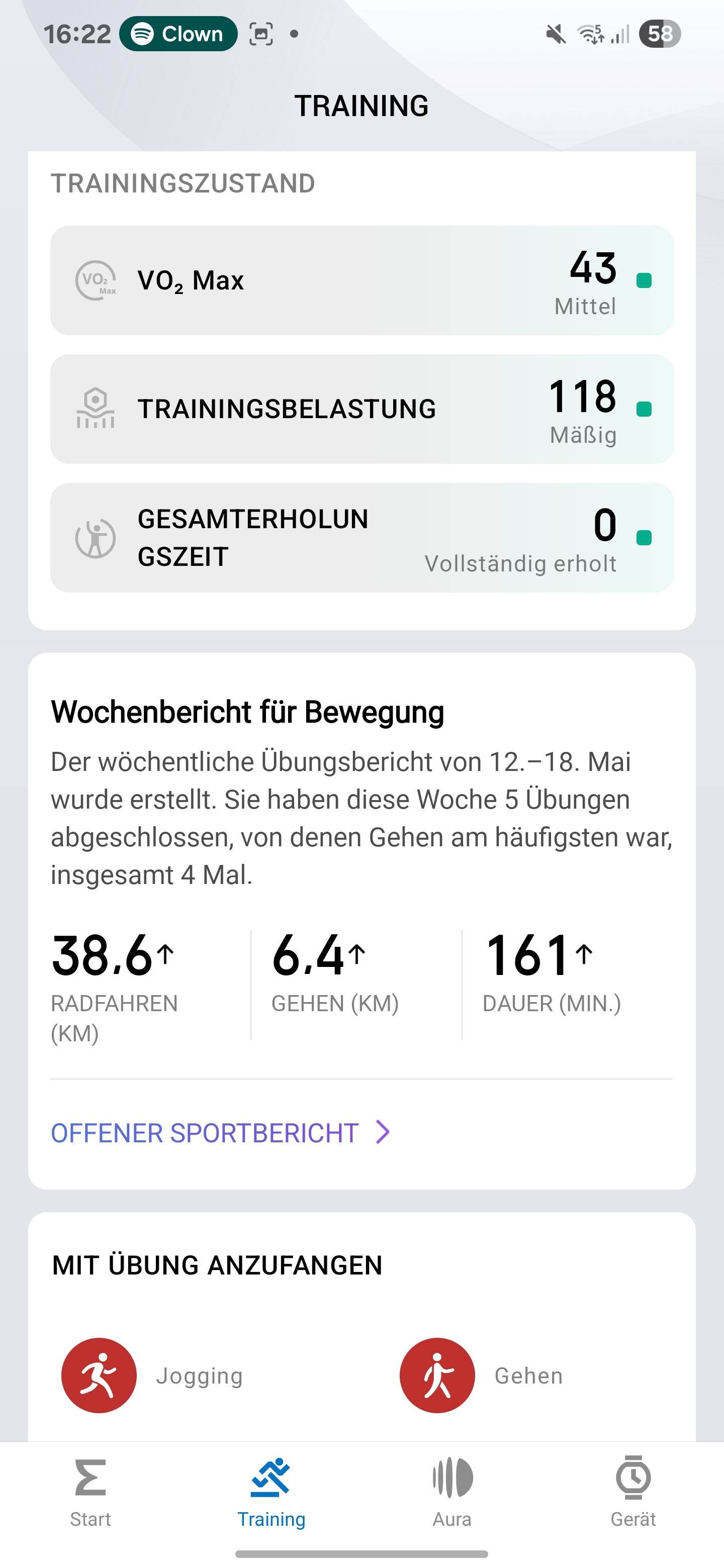Viewport: 724px width, 1568px height.
Task: Tap the Spotify Clown status bar chip
Action: pos(178,34)
